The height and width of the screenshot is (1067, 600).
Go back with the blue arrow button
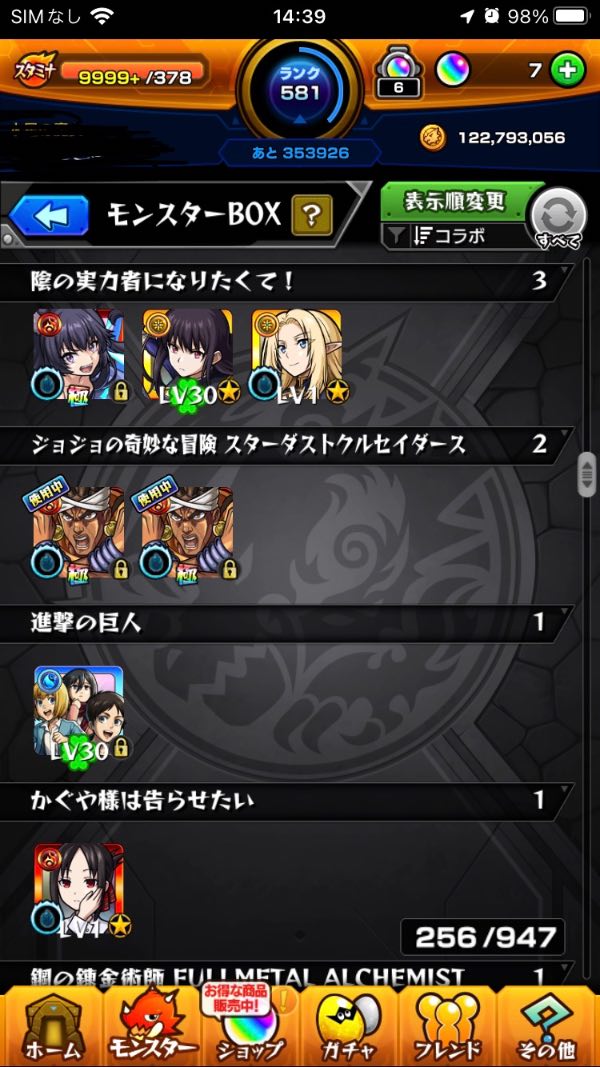pyautogui.click(x=50, y=216)
